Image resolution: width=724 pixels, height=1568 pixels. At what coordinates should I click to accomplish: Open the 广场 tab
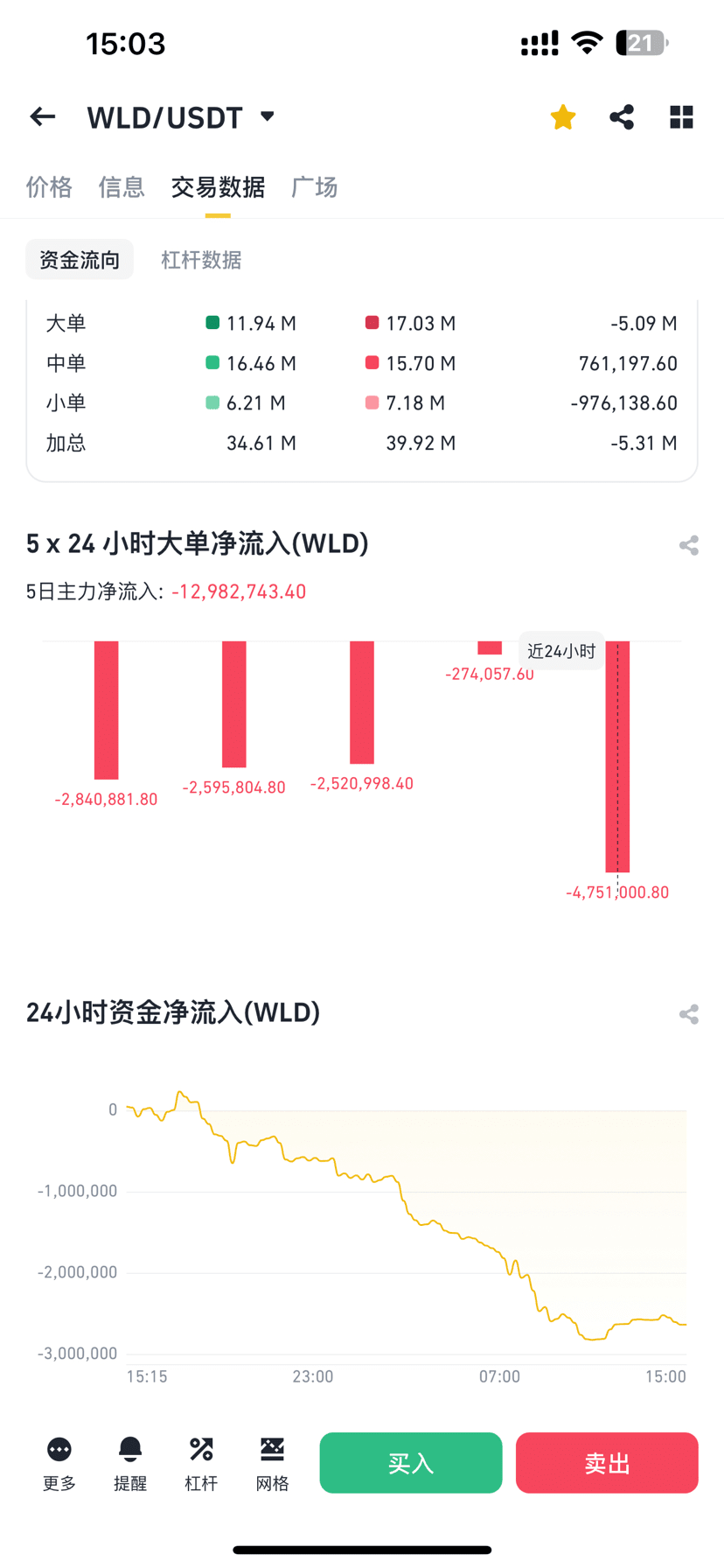click(x=314, y=187)
